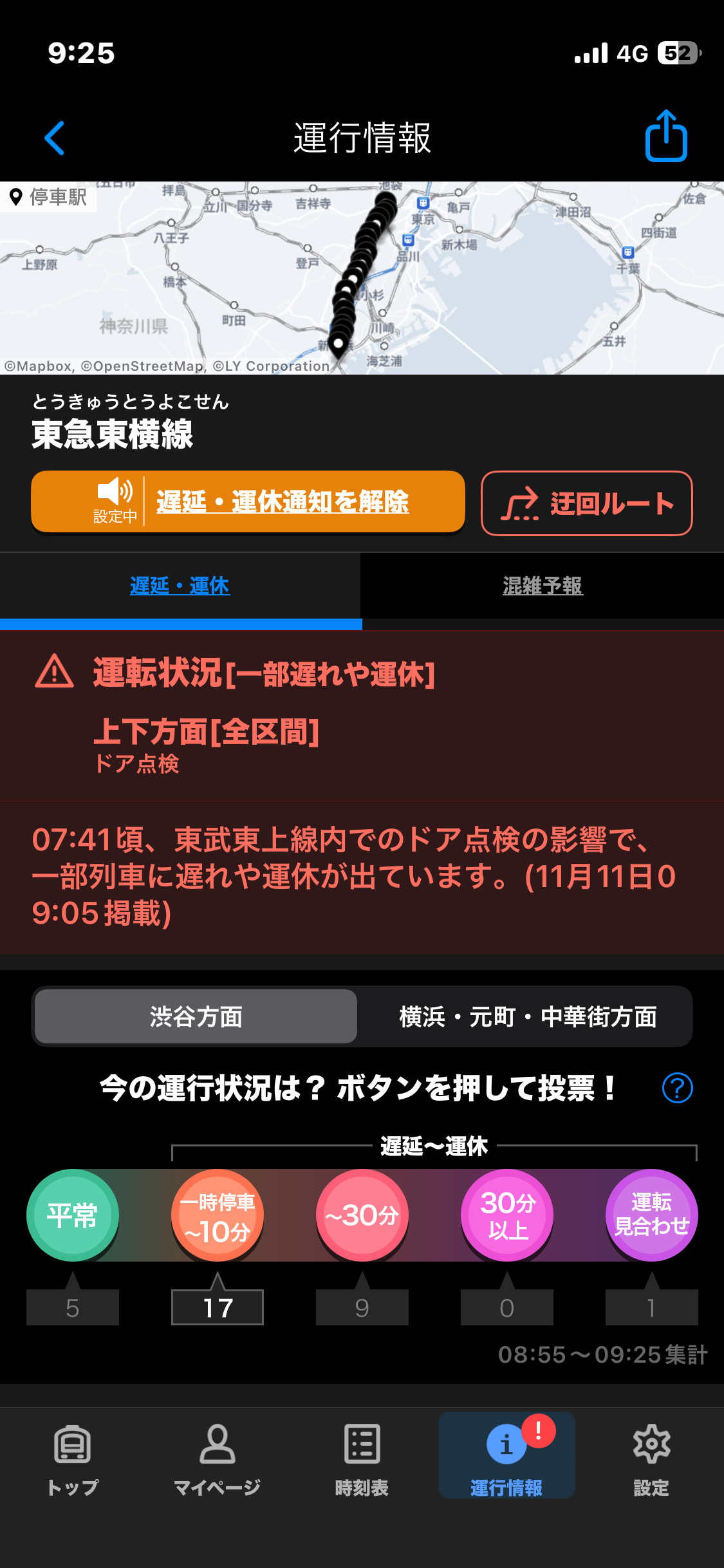Tap the 運行情報 tab in bottom navigation
This screenshot has width=724, height=1568.
point(506,1459)
